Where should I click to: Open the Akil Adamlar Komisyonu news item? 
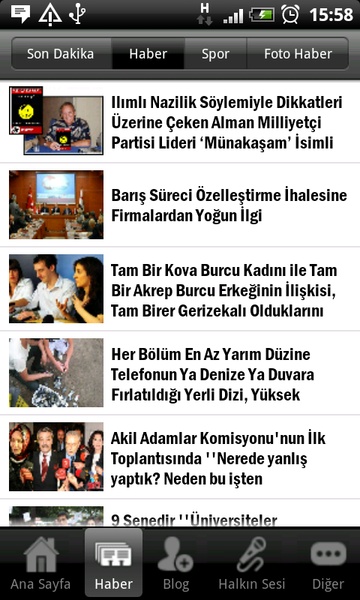pos(180,458)
